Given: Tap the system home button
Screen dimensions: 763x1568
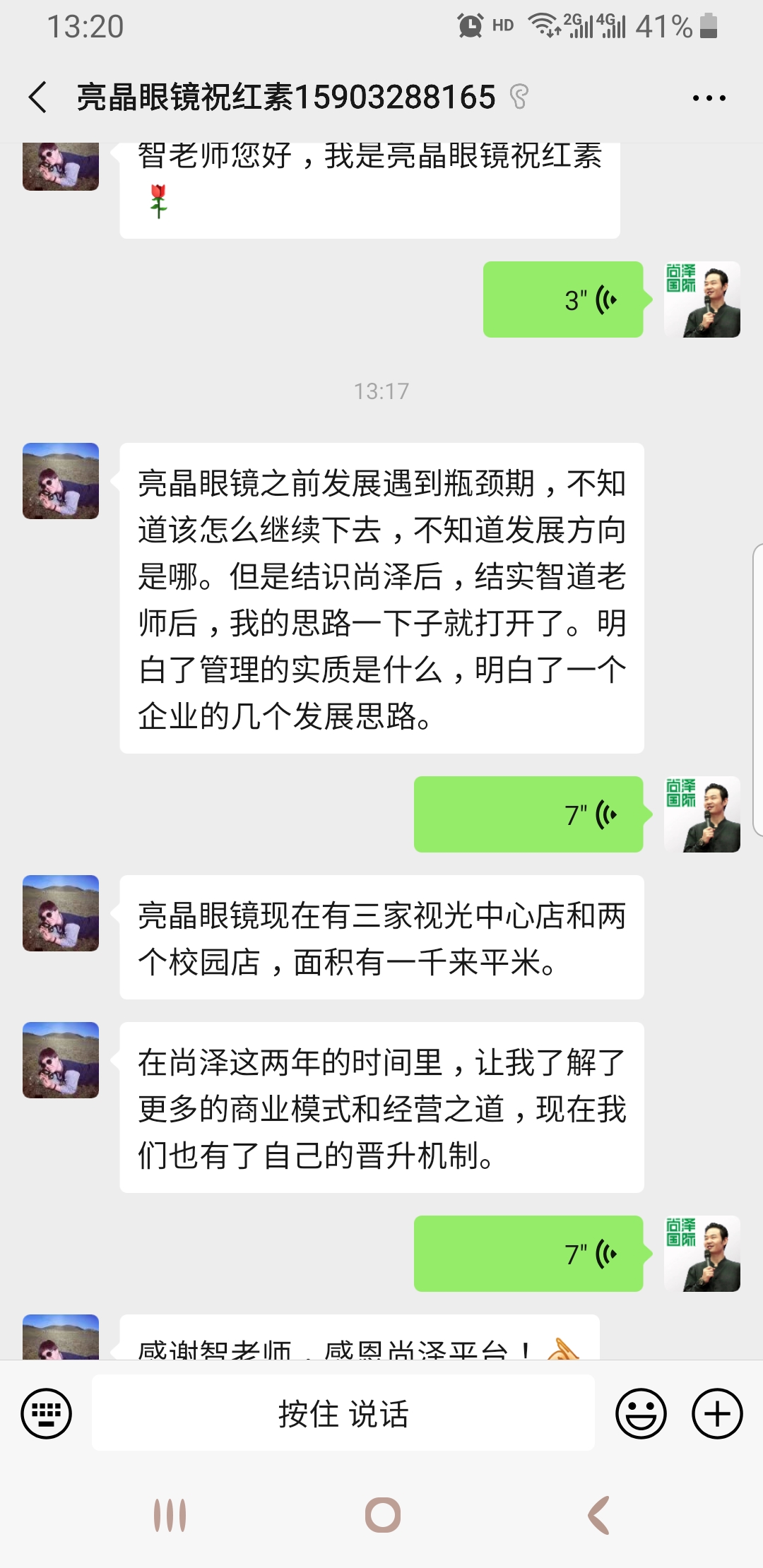Looking at the screenshot, I should tap(382, 1515).
